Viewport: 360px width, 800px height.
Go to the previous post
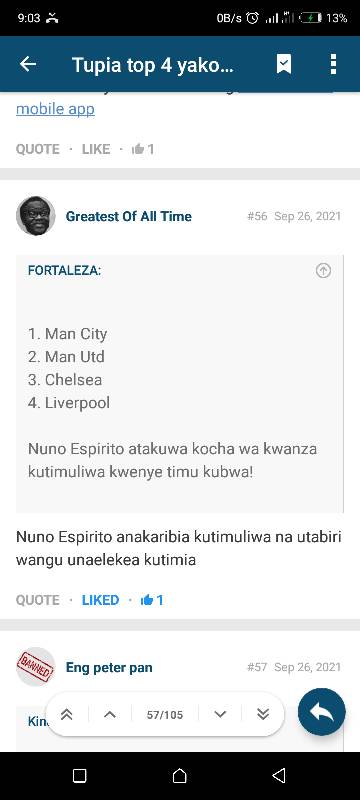point(110,714)
